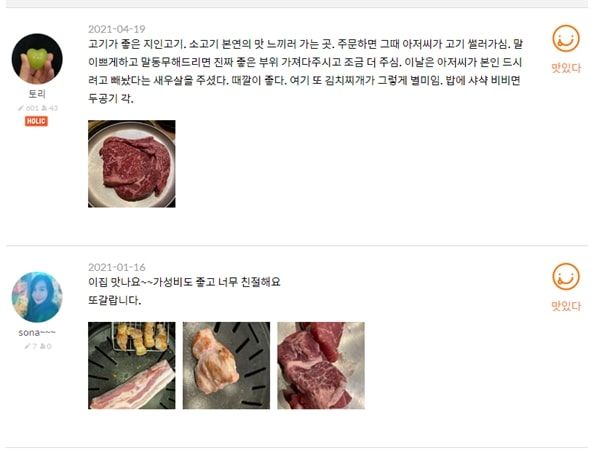The image size is (602, 453).
Task: View the beef photo in 토리's review
Action: (131, 163)
